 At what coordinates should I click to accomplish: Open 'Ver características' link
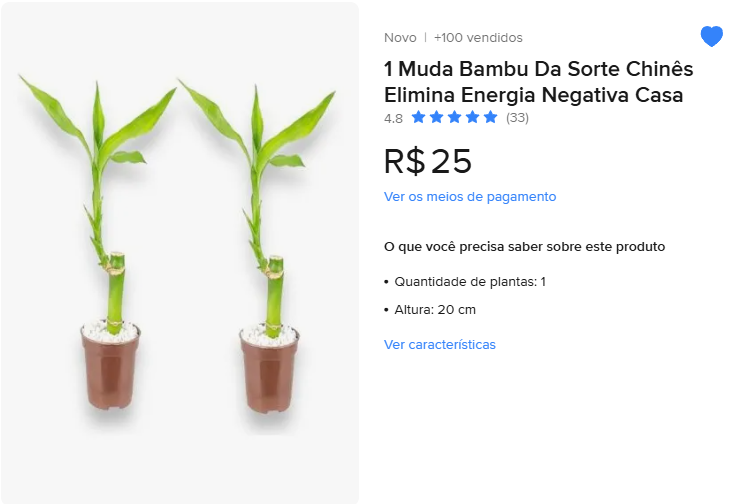[x=440, y=345]
